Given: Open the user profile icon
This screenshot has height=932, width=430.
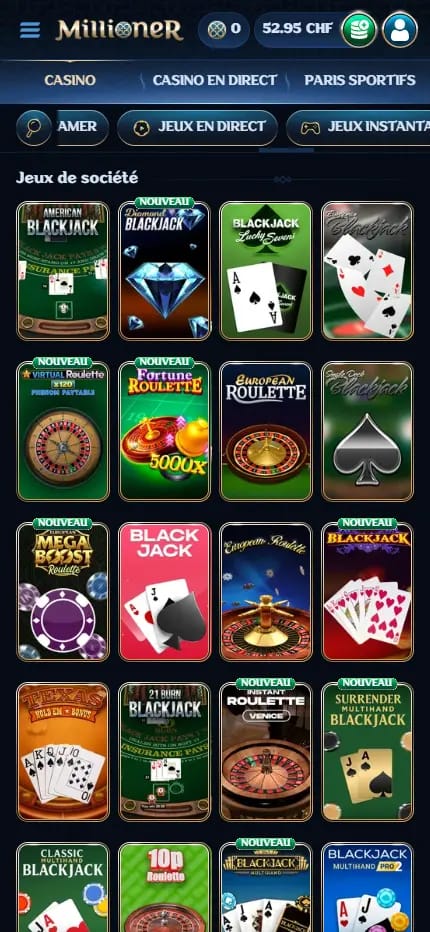Looking at the screenshot, I should 400,29.
